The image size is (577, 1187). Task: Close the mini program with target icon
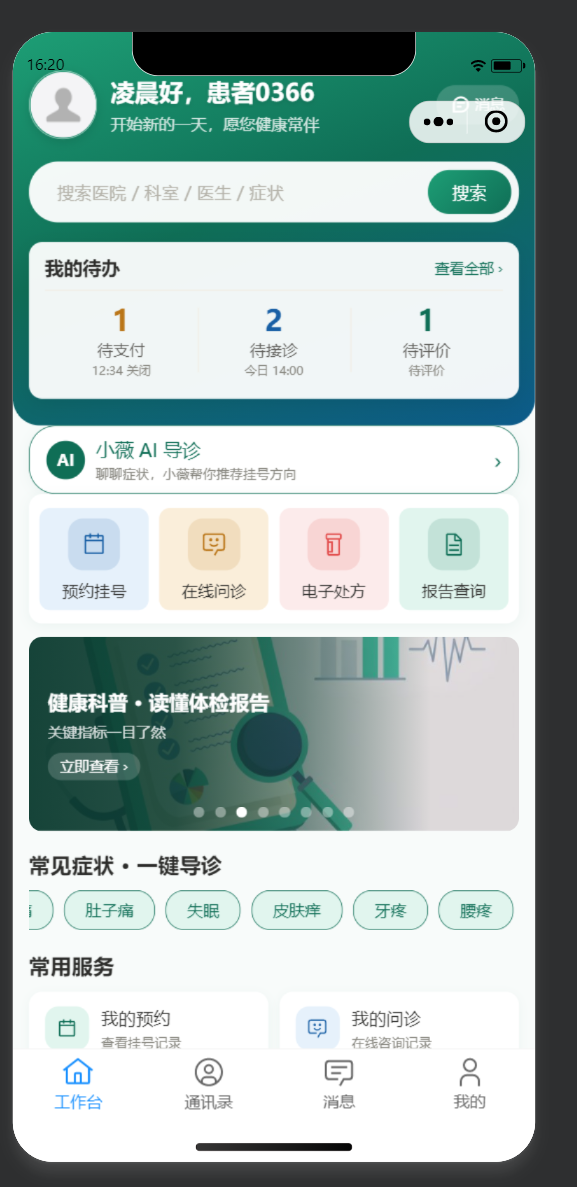pyautogui.click(x=496, y=122)
